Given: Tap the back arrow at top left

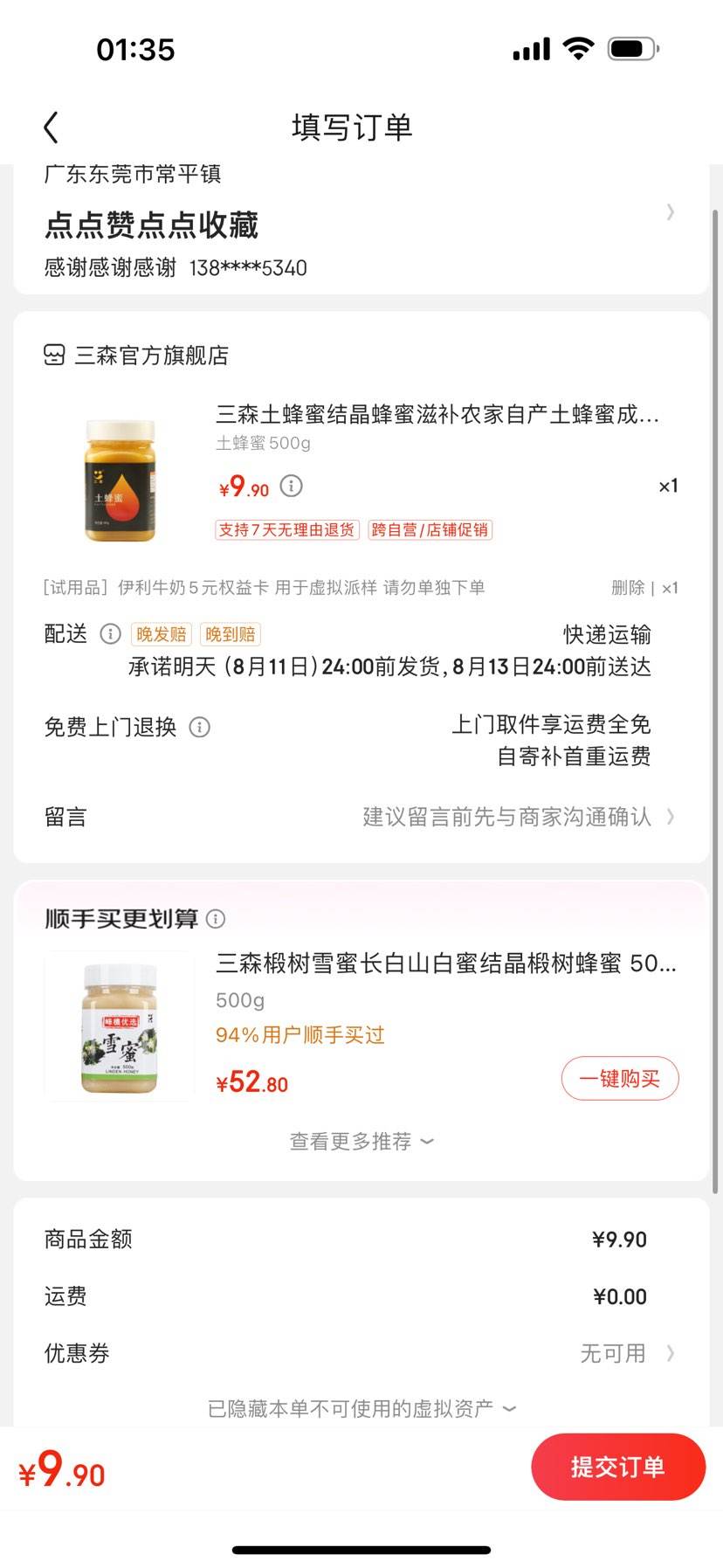Looking at the screenshot, I should pyautogui.click(x=50, y=126).
